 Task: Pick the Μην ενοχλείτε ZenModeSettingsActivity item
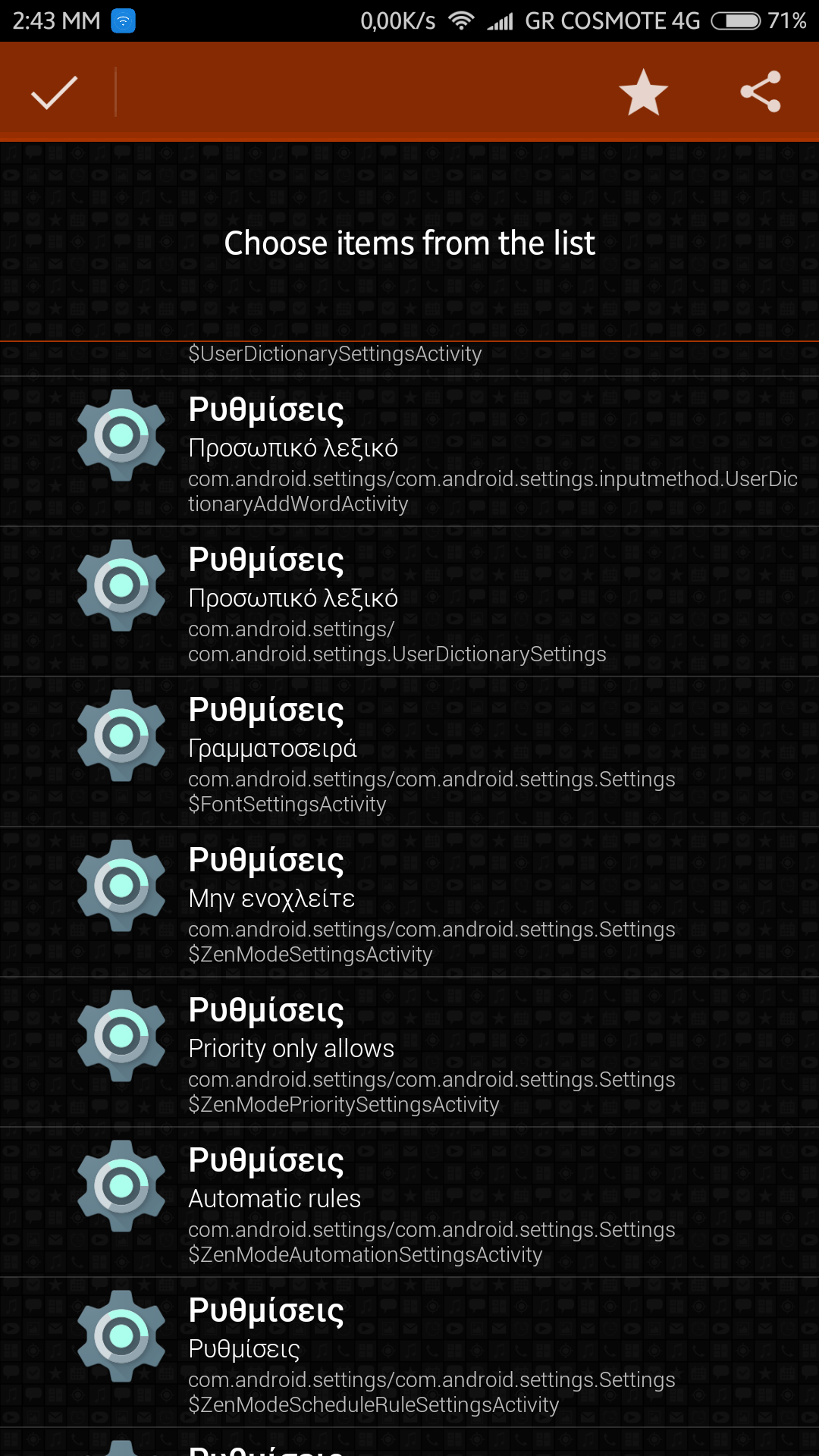click(x=409, y=902)
